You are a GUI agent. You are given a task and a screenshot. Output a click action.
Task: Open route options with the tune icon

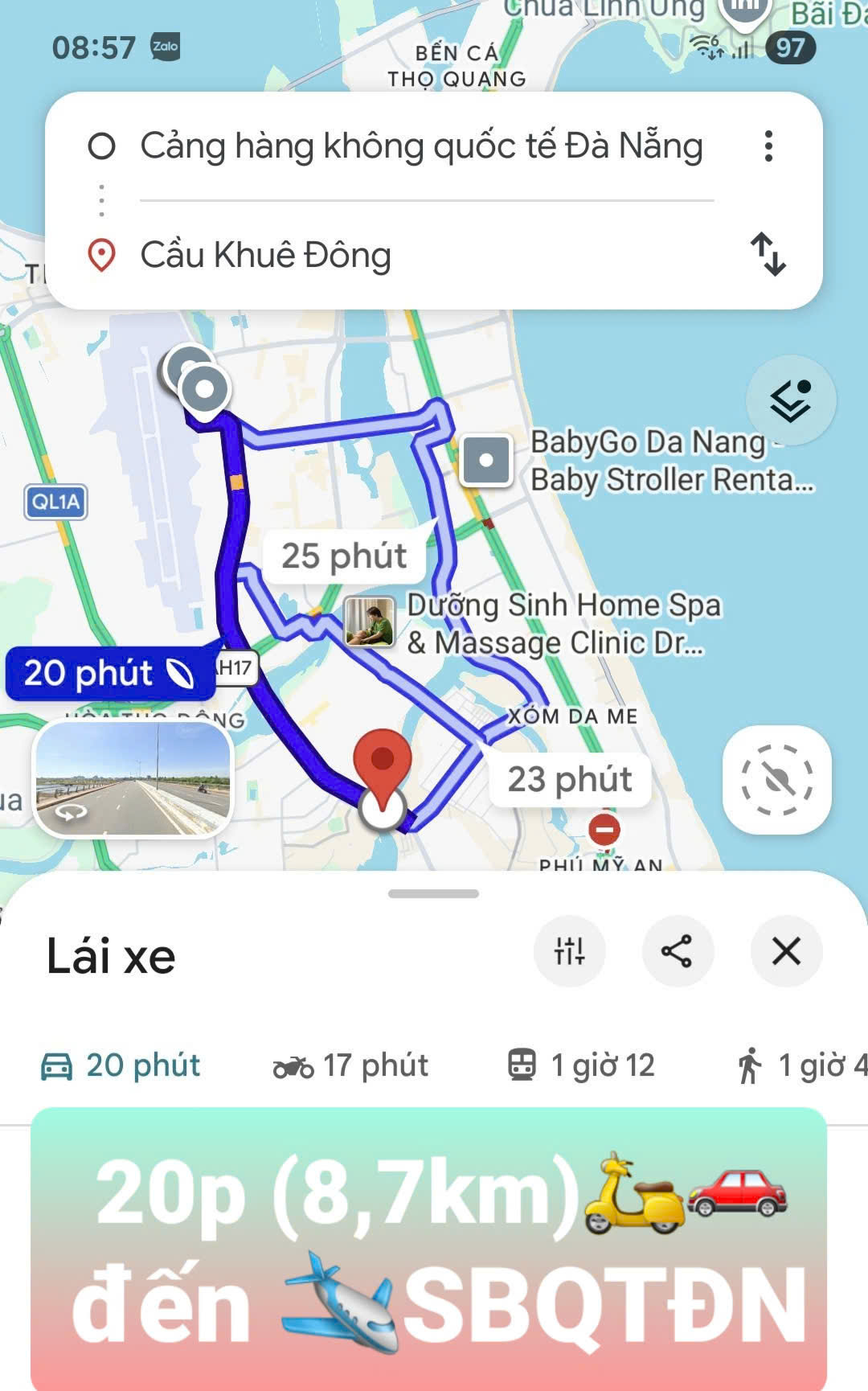coord(571,951)
